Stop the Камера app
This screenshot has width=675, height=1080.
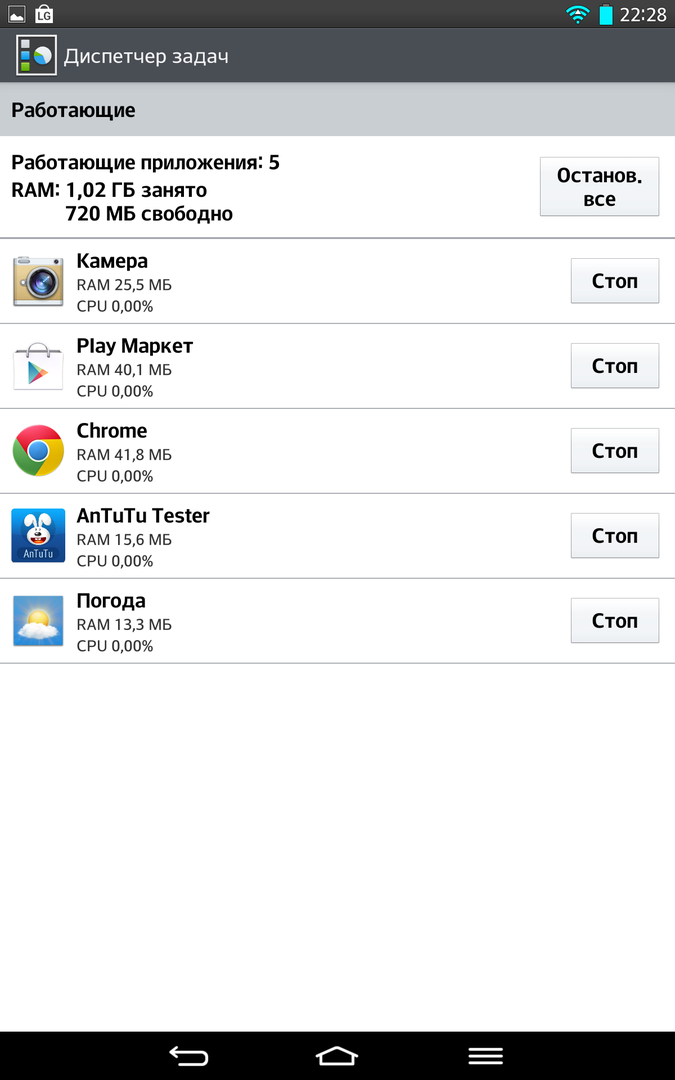614,281
